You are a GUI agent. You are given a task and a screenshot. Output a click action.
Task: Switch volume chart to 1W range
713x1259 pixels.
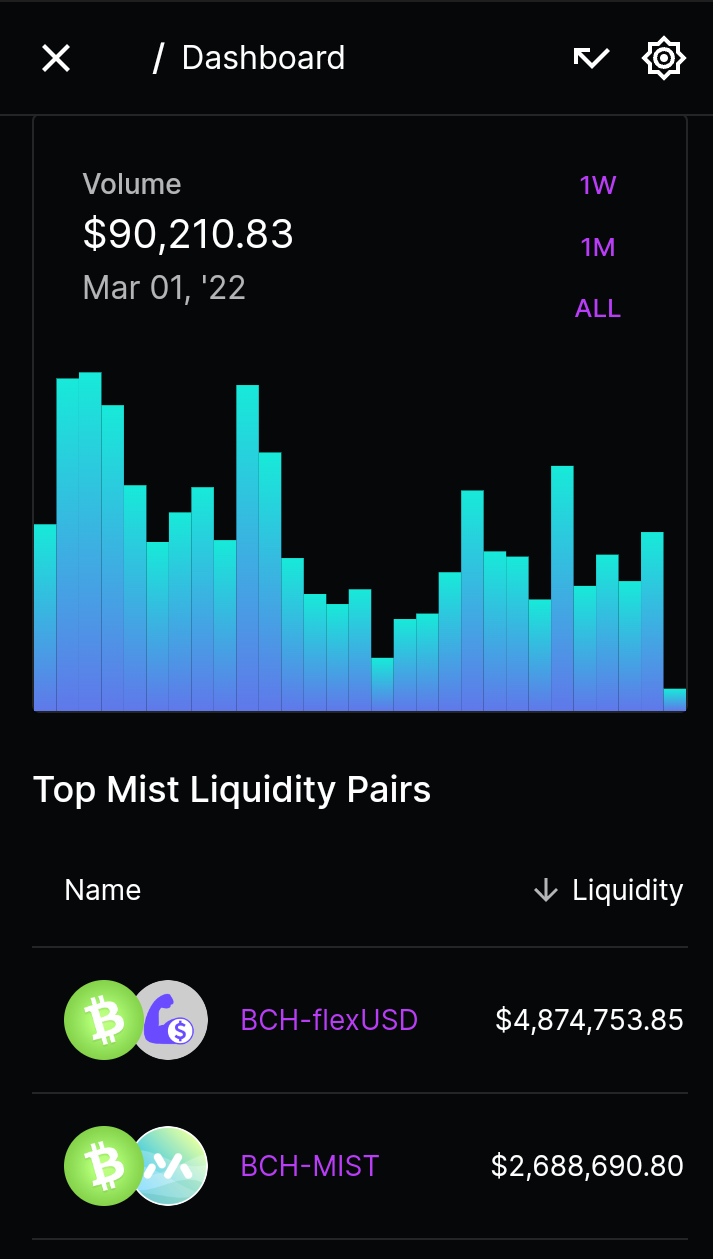coord(598,185)
